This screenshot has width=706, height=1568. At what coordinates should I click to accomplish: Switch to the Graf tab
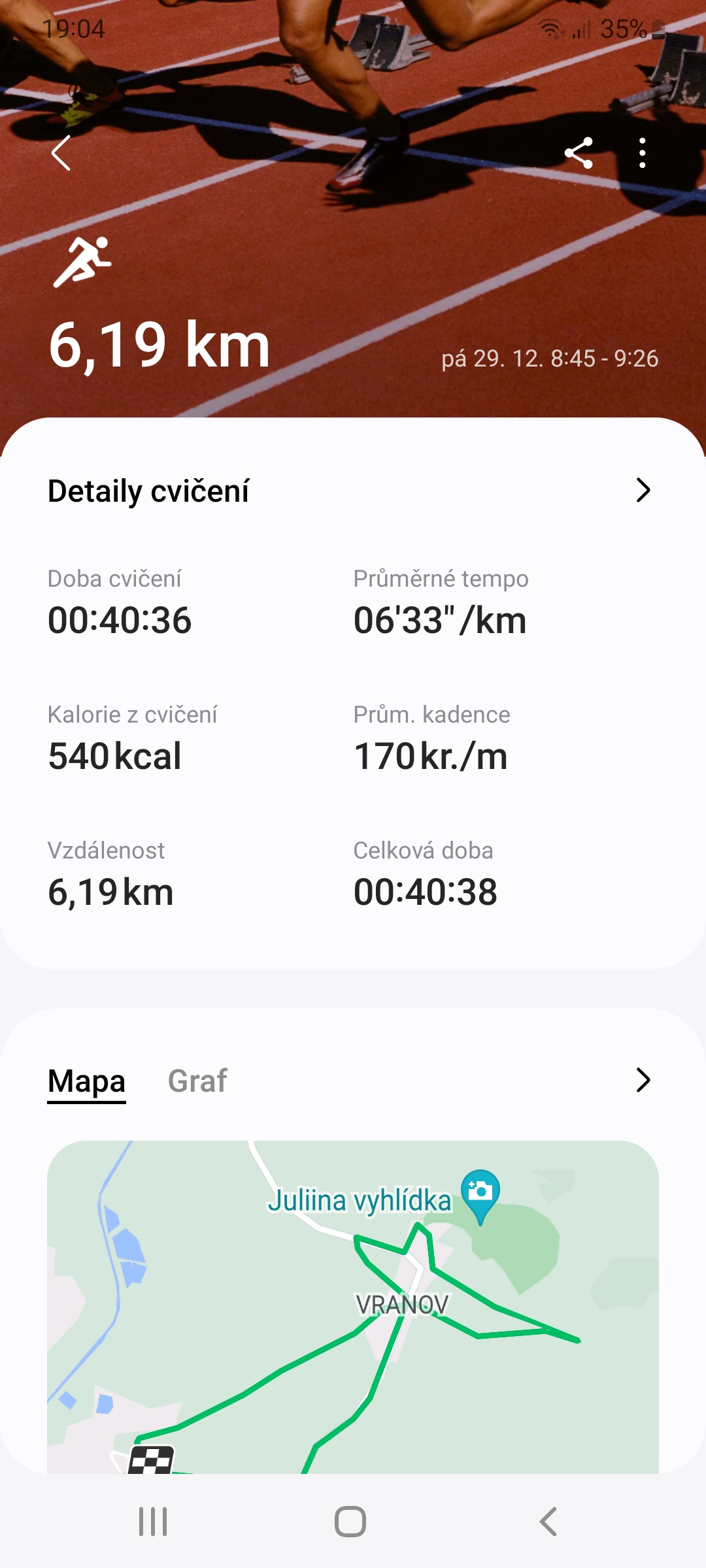197,1081
